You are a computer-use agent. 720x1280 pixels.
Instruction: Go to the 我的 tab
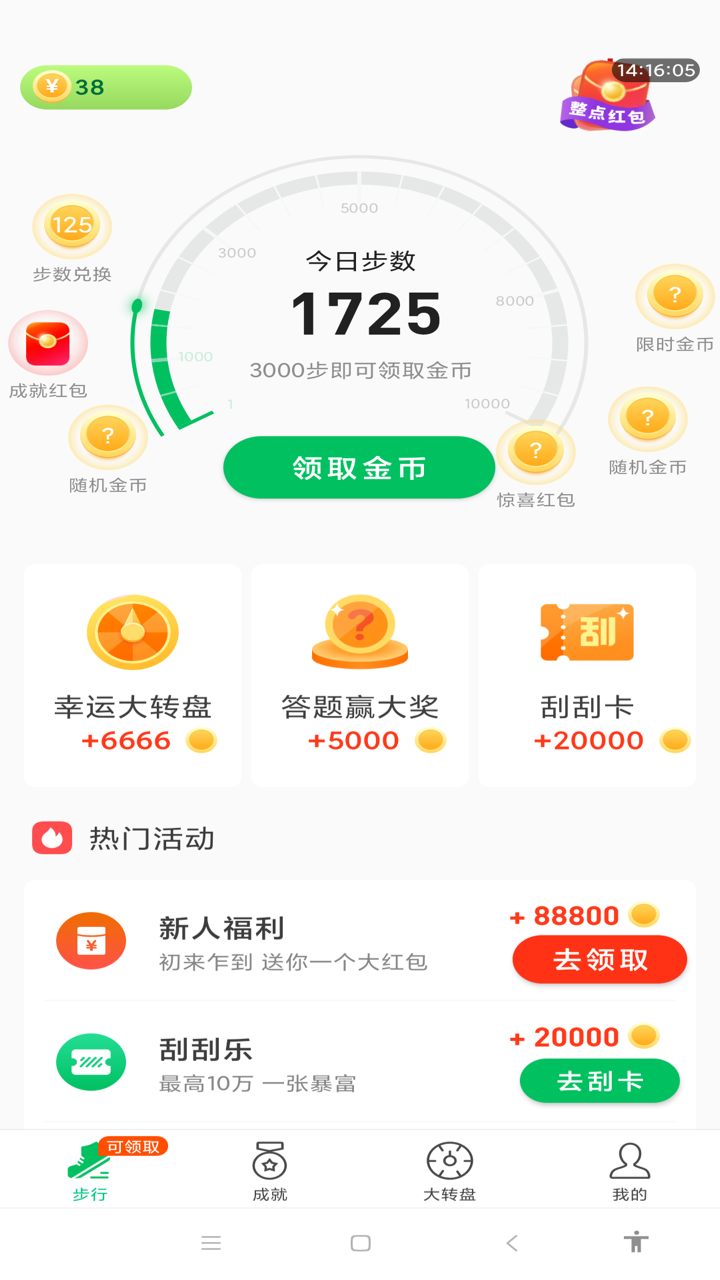[x=630, y=1171]
